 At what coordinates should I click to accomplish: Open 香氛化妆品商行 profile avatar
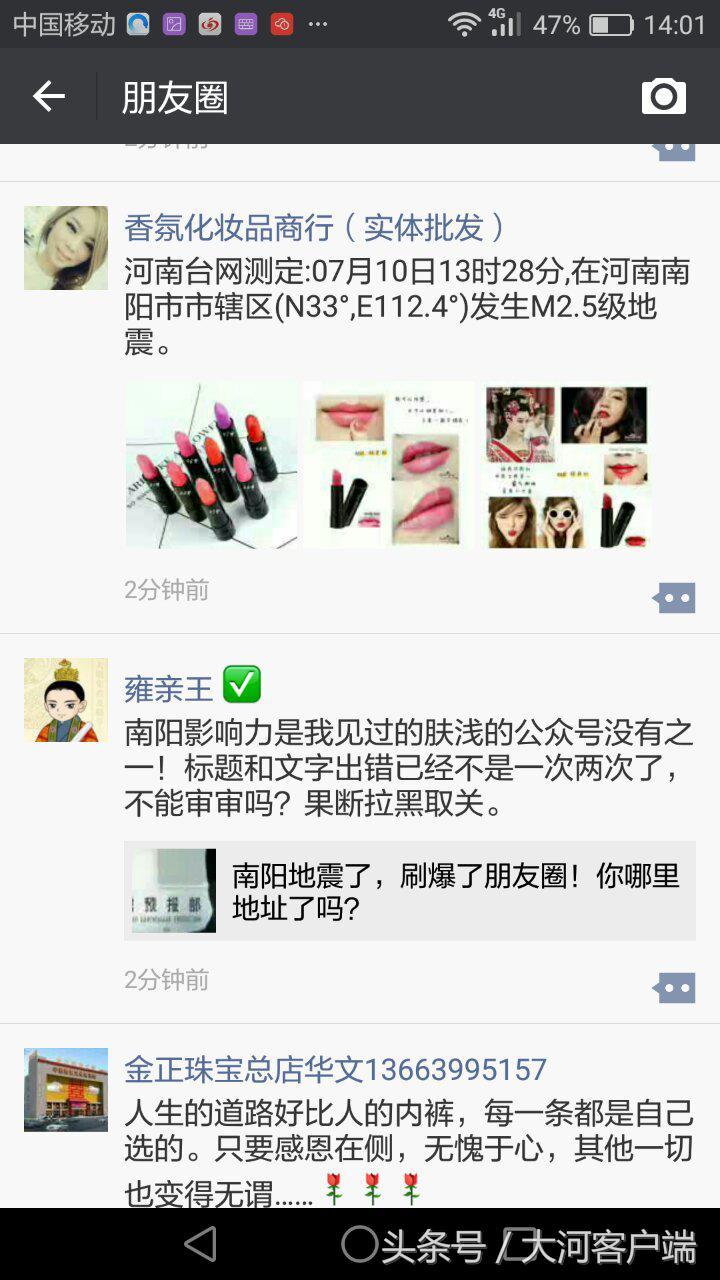tap(66, 248)
